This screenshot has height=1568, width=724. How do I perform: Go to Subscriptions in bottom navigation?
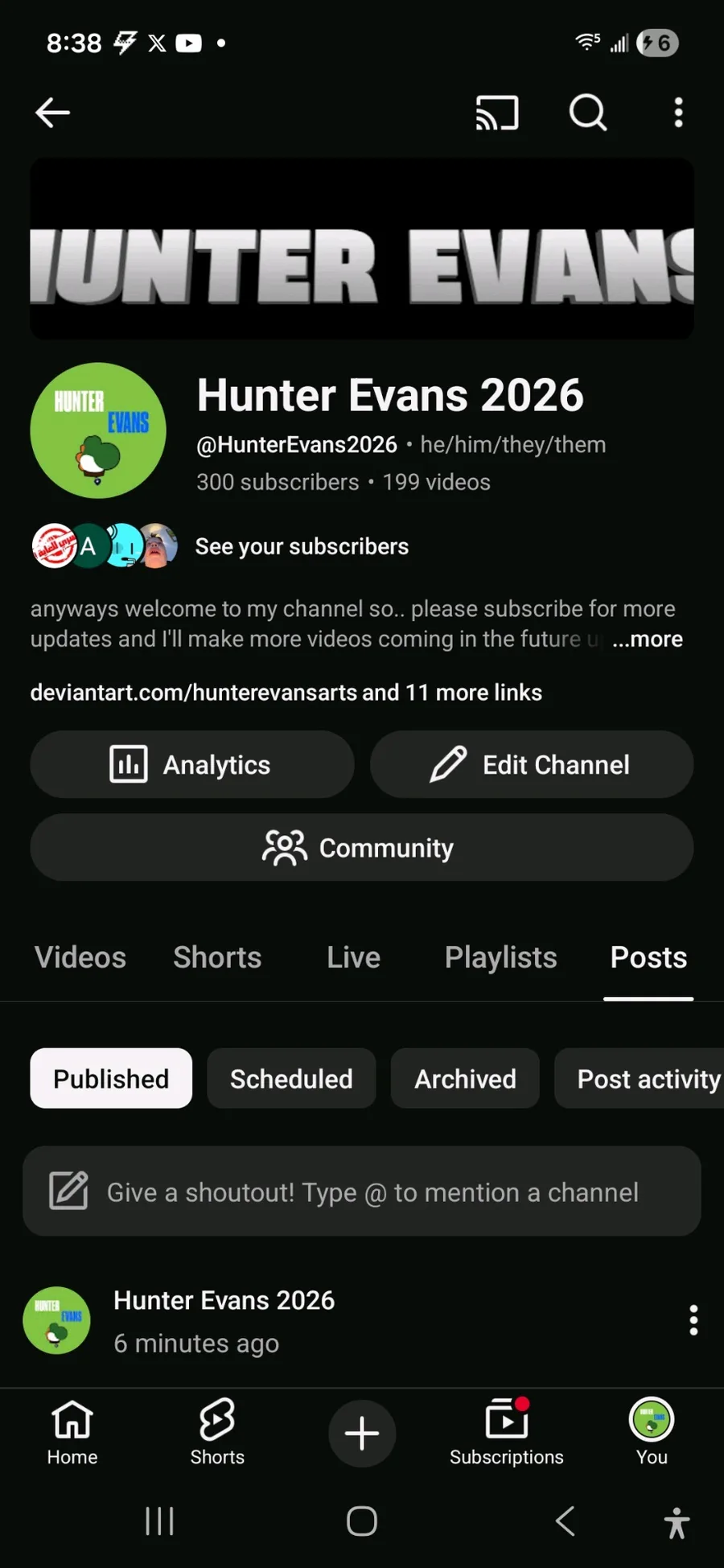tap(507, 1433)
